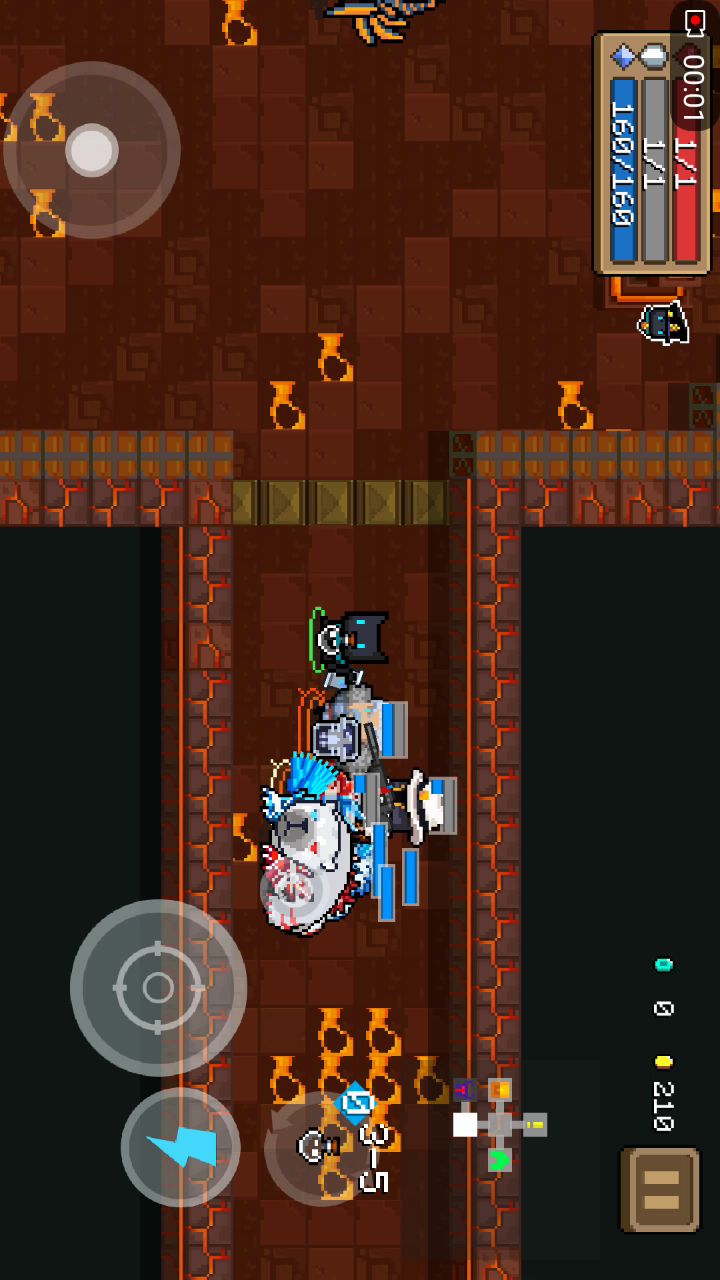This screenshot has width=720, height=1280.
Task: Pause the game
Action: pyautogui.click(x=661, y=1190)
